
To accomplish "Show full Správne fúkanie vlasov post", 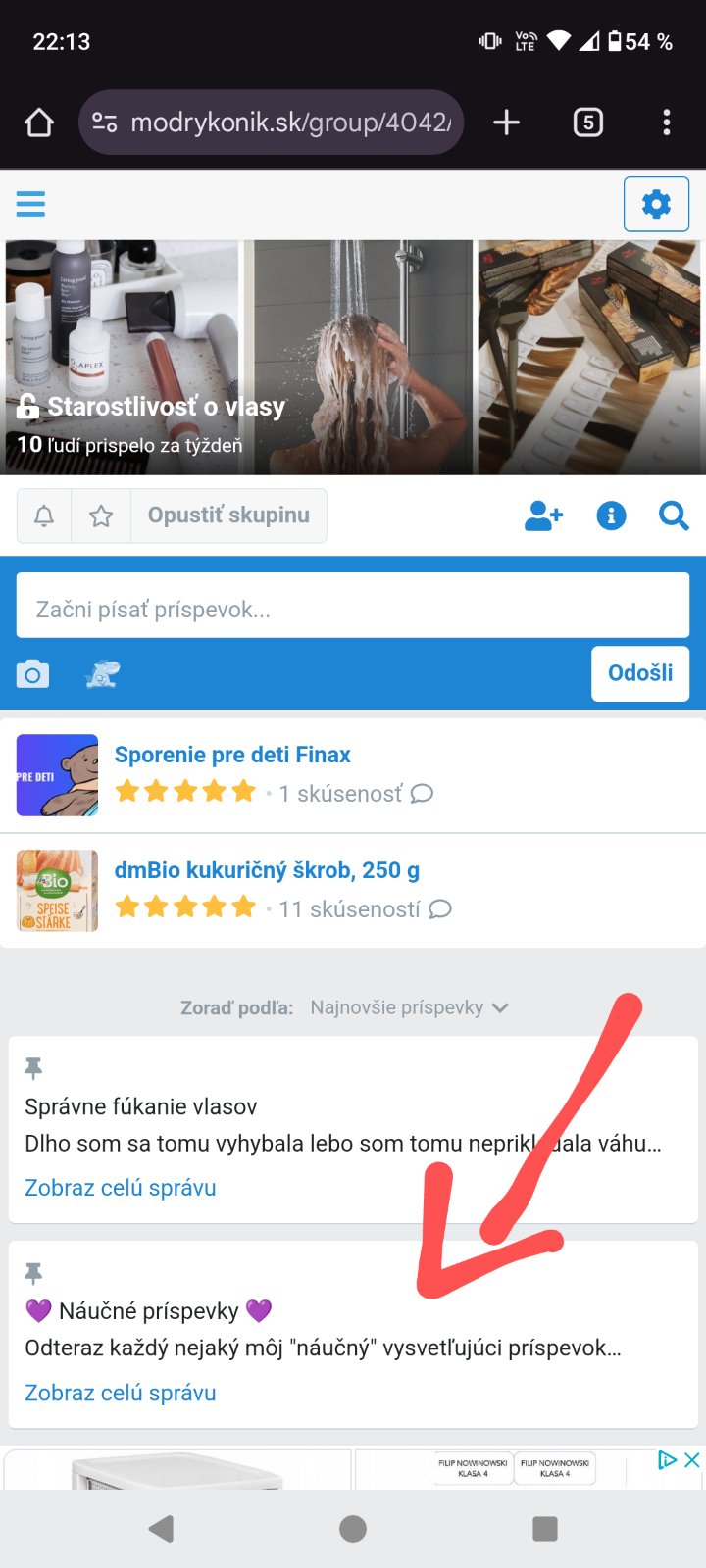I will [120, 1188].
